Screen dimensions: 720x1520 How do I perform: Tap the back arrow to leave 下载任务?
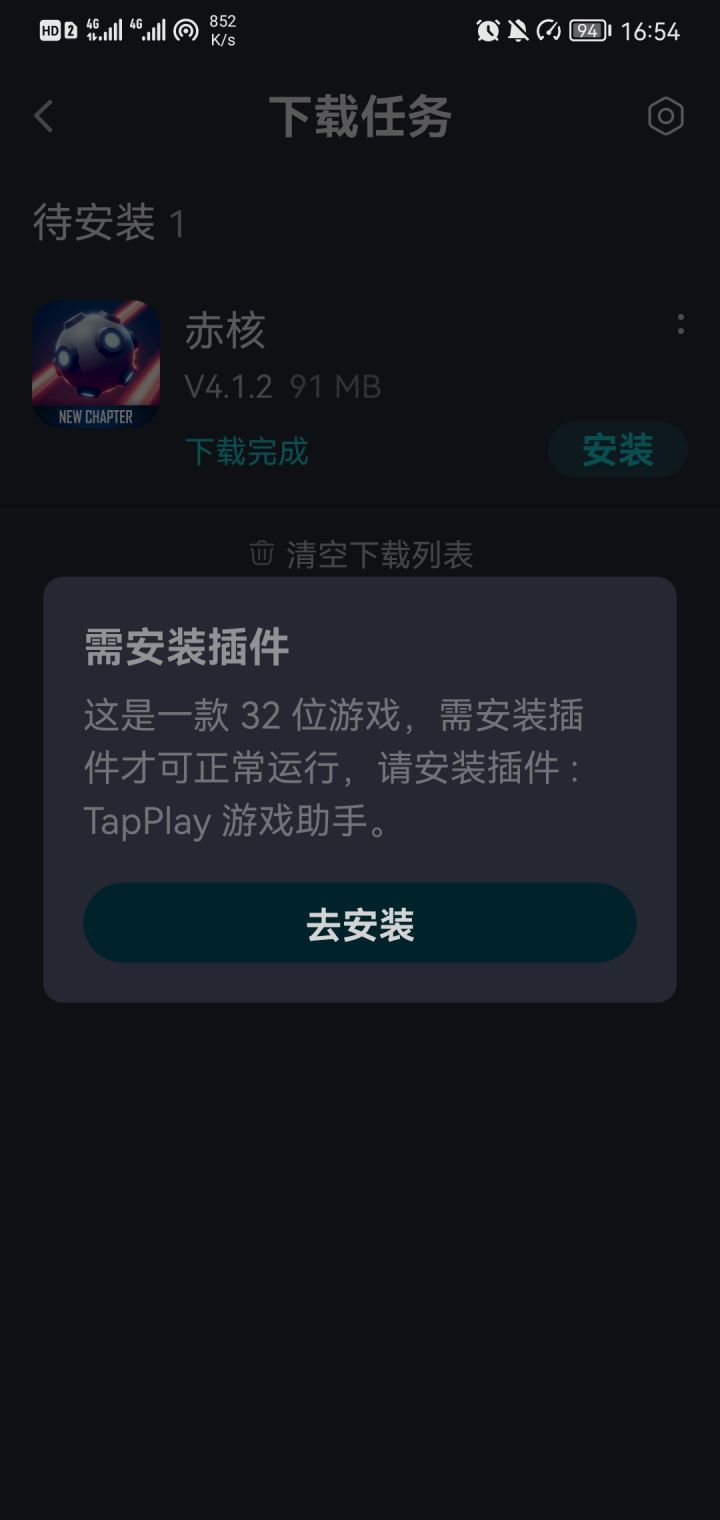click(x=42, y=116)
